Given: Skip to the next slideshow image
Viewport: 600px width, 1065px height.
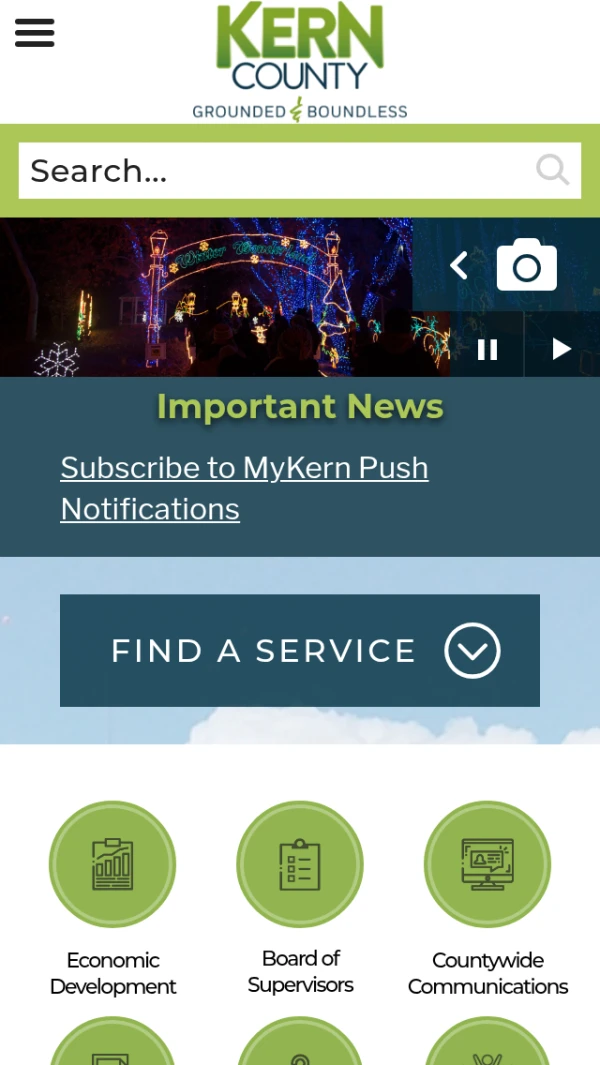Looking at the screenshot, I should tap(561, 348).
